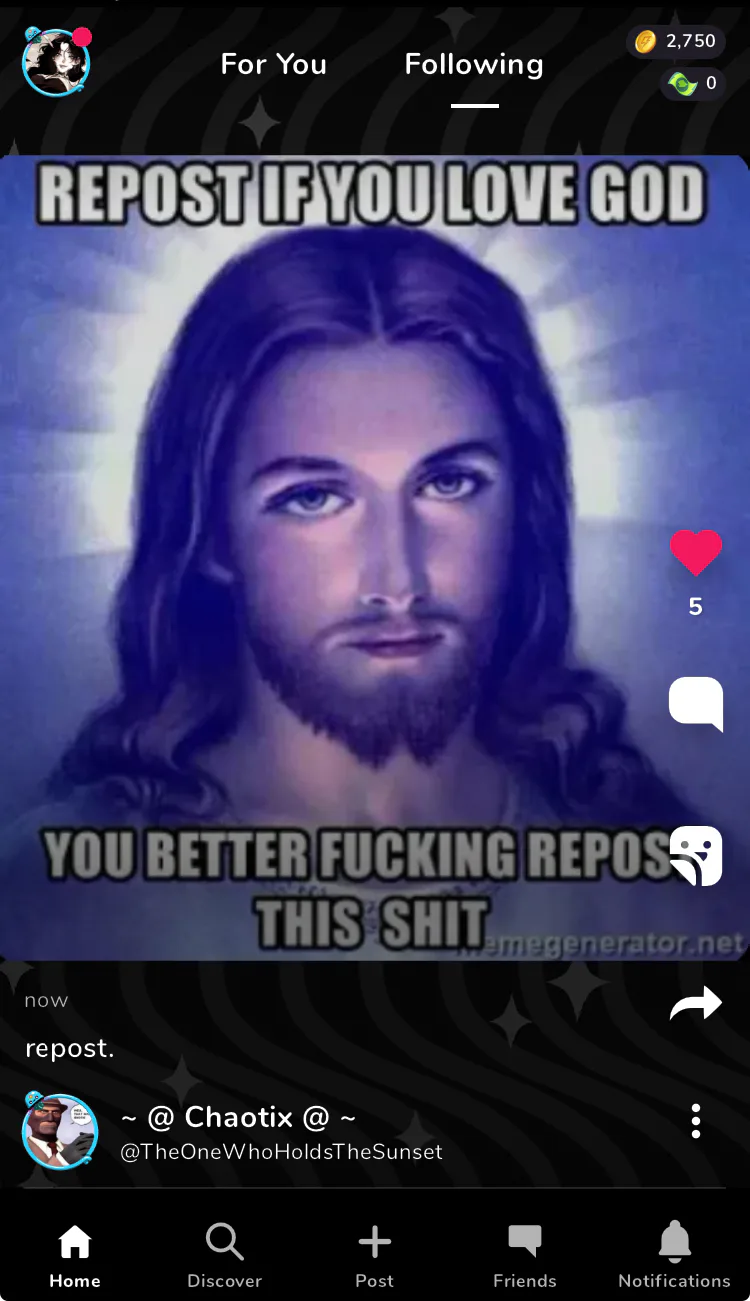Screen dimensions: 750x1301
Task: Switch to the Friends tab
Action: pyautogui.click(x=525, y=1256)
